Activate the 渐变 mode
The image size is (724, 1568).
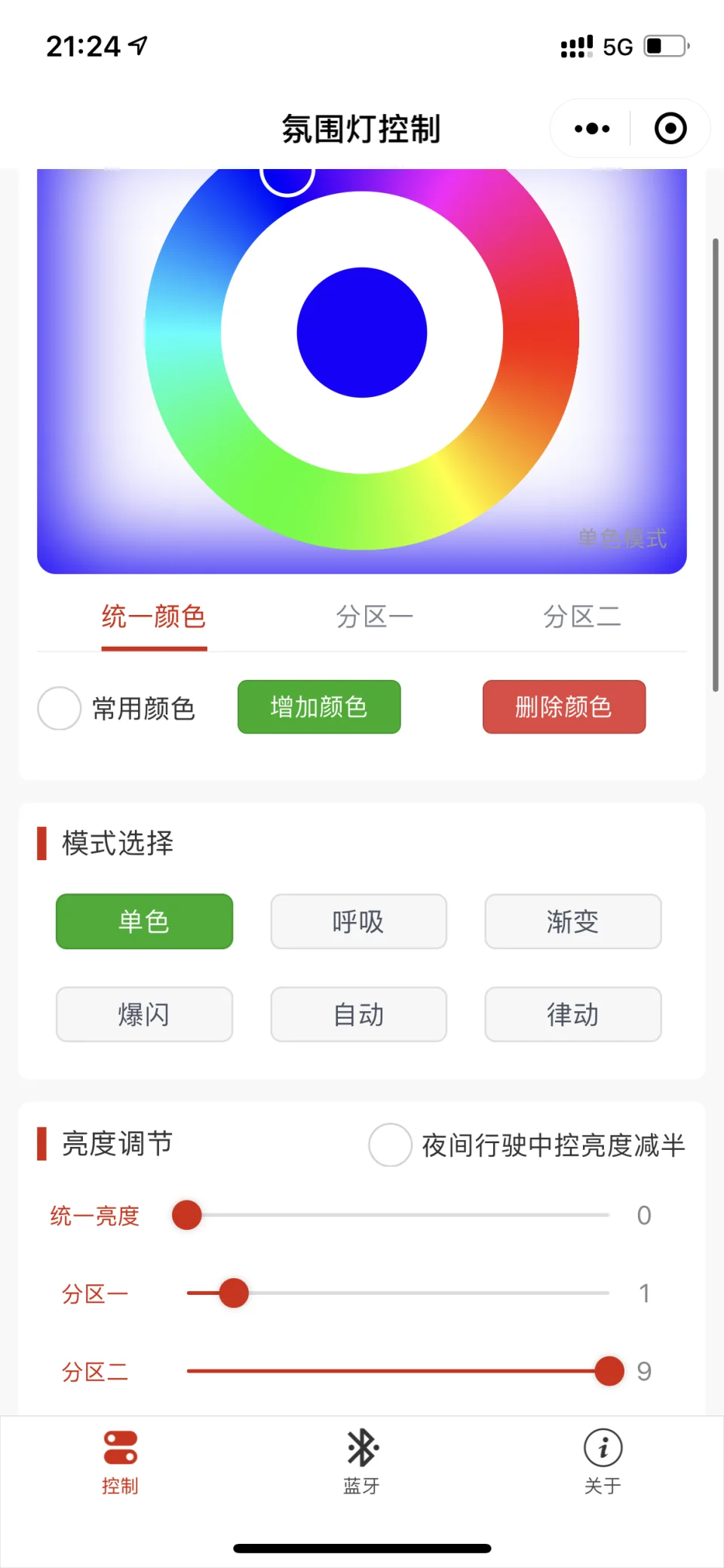(573, 921)
